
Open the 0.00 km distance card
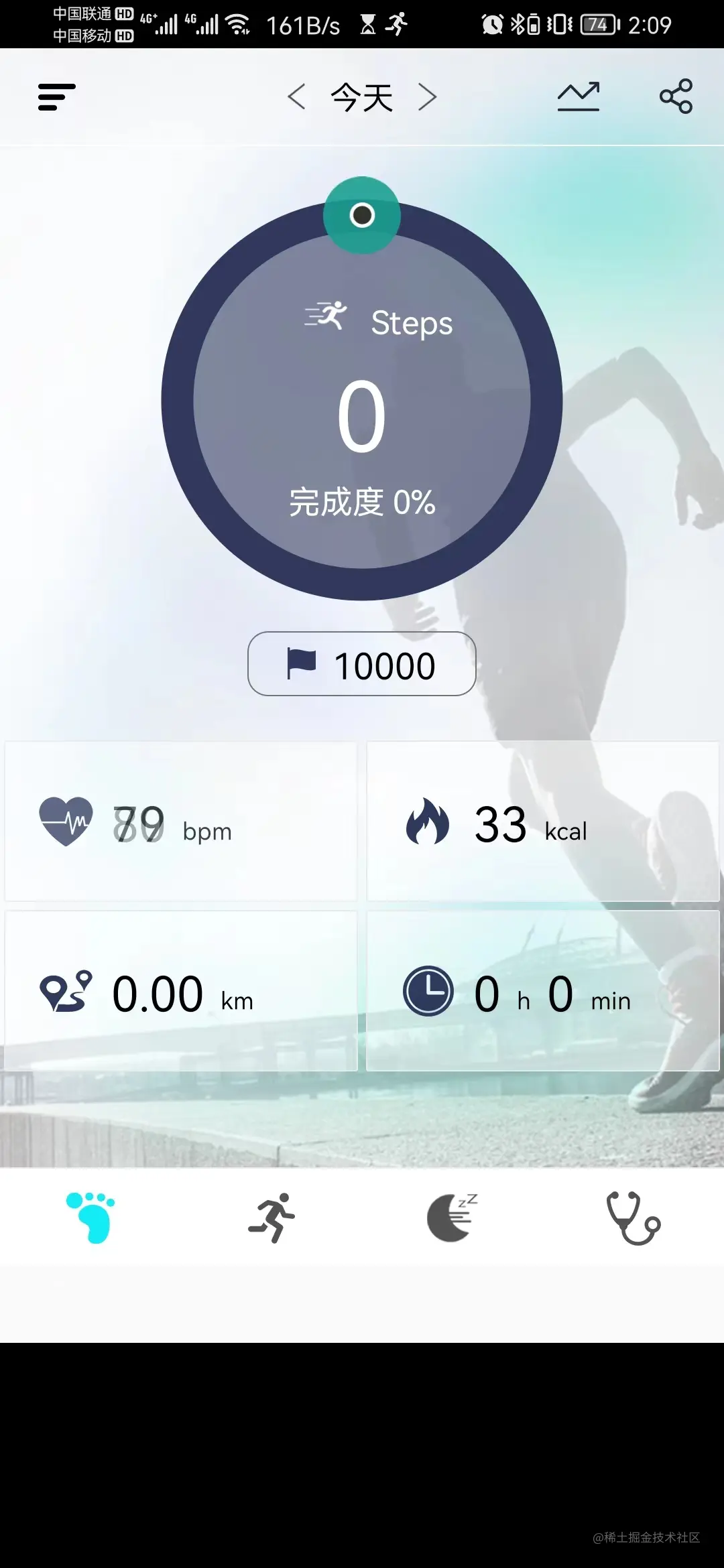tap(181, 991)
